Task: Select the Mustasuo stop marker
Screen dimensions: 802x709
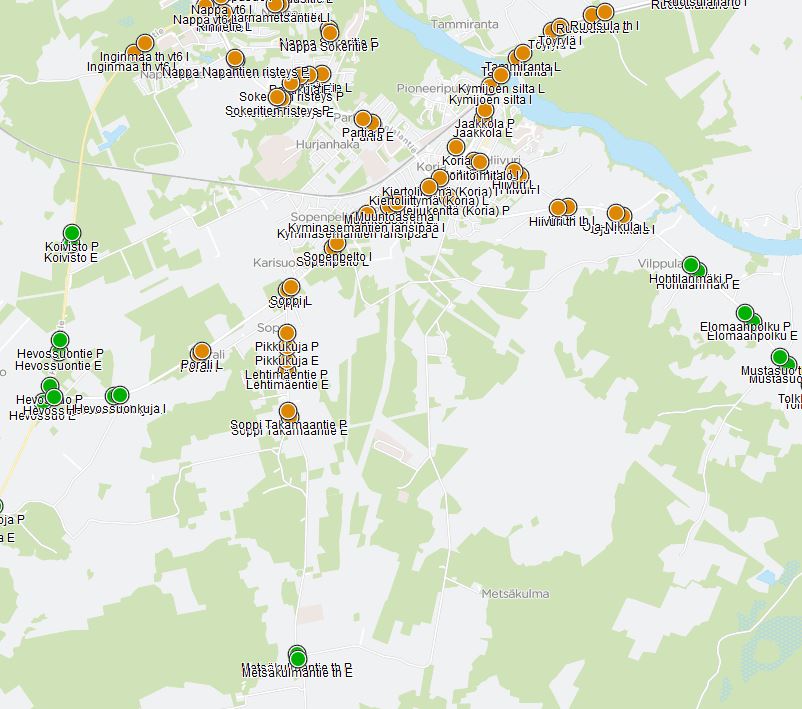Action: (x=780, y=357)
